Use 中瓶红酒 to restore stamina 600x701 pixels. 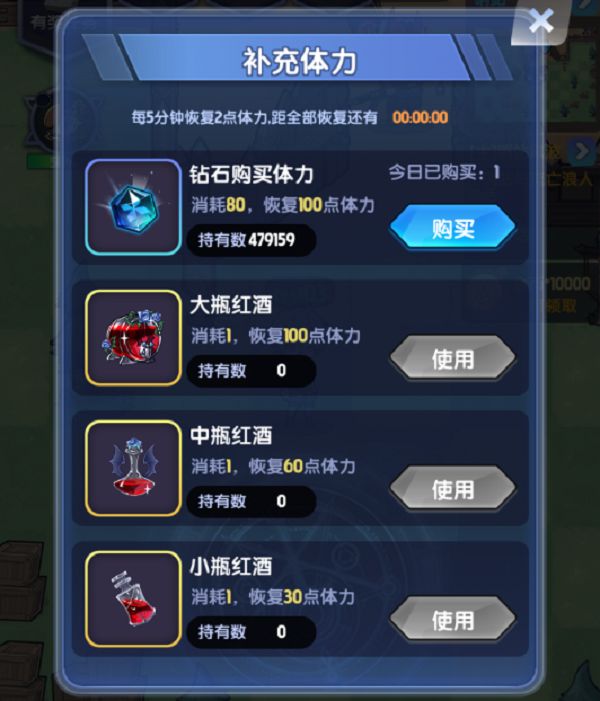[x=452, y=489]
